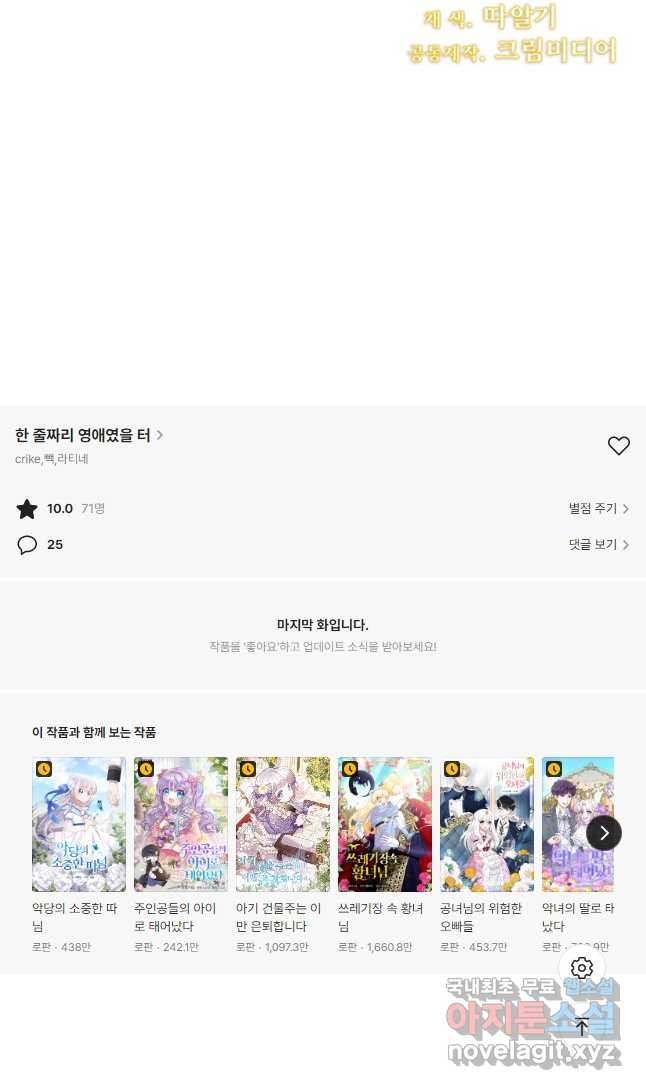646x1090 pixels.
Task: Open the viewer settings gear
Action: click(582, 968)
